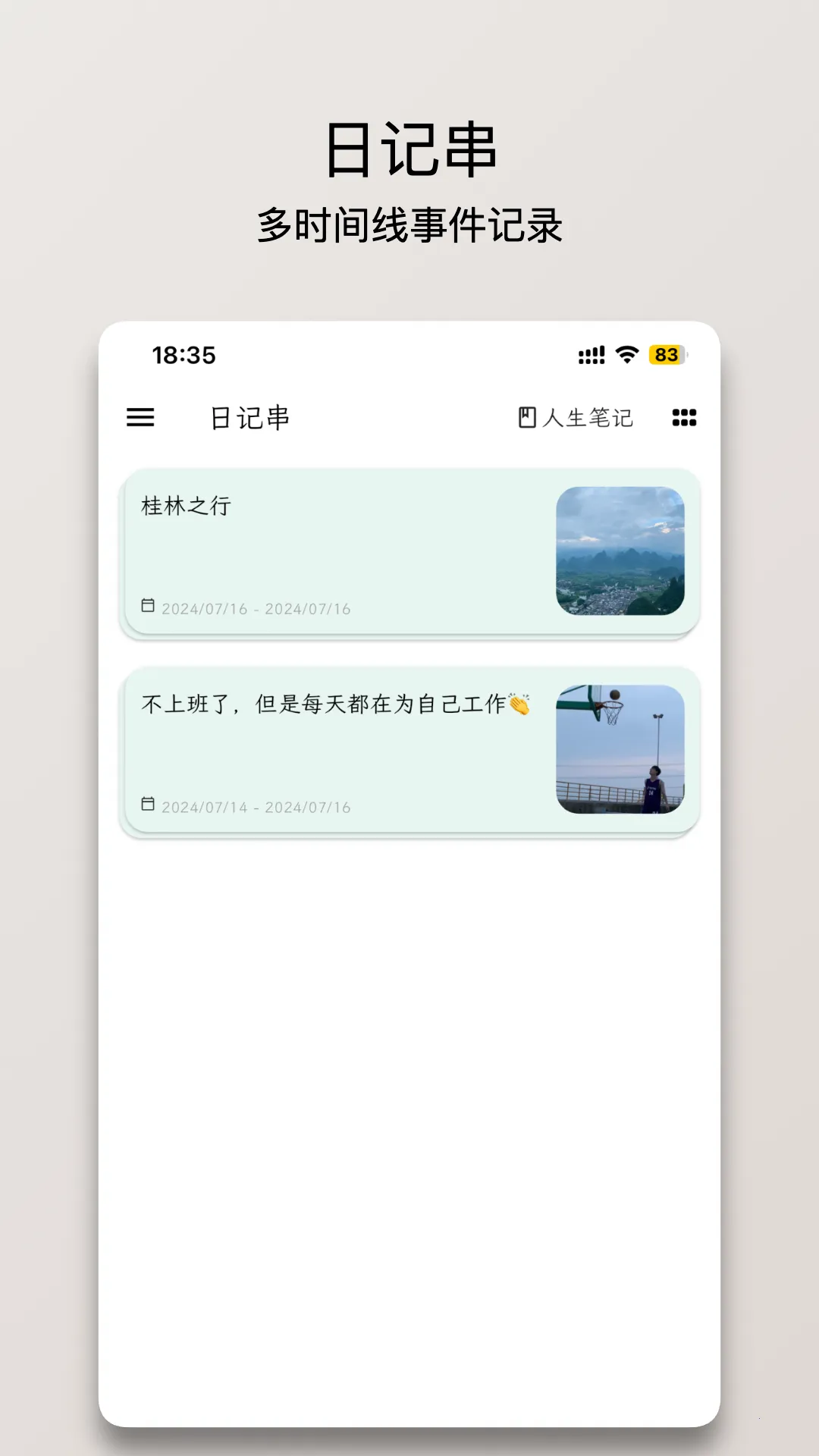Select the date range 2024/07/16 - 2024/07/16

coord(256,607)
